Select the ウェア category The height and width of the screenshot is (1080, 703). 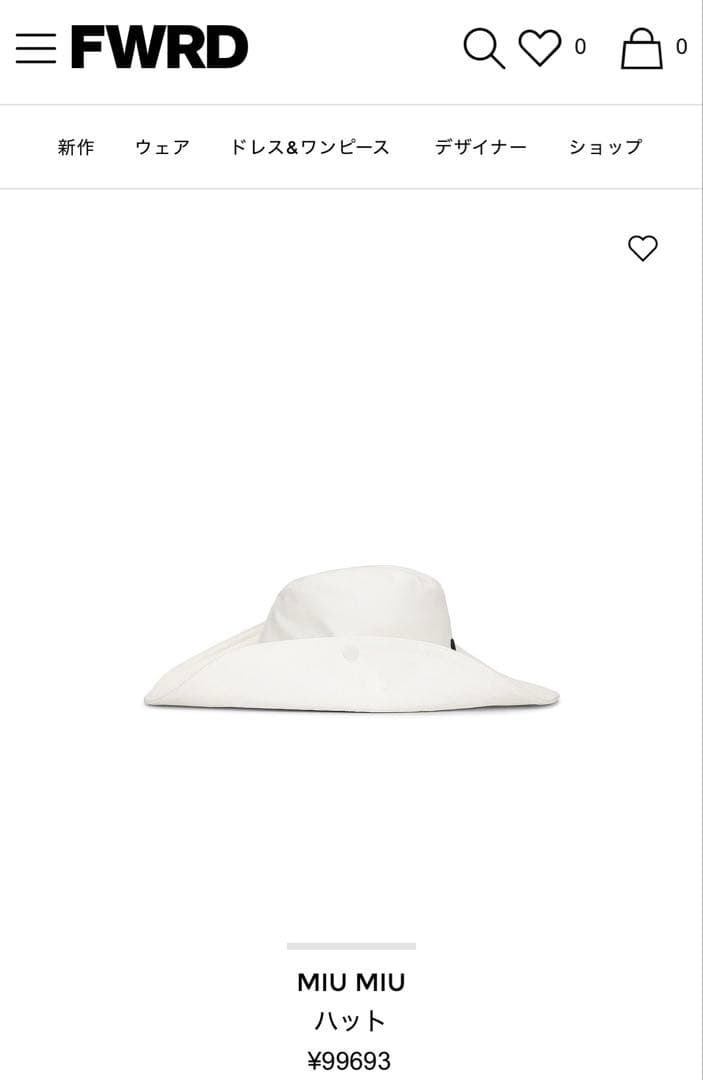click(x=162, y=147)
